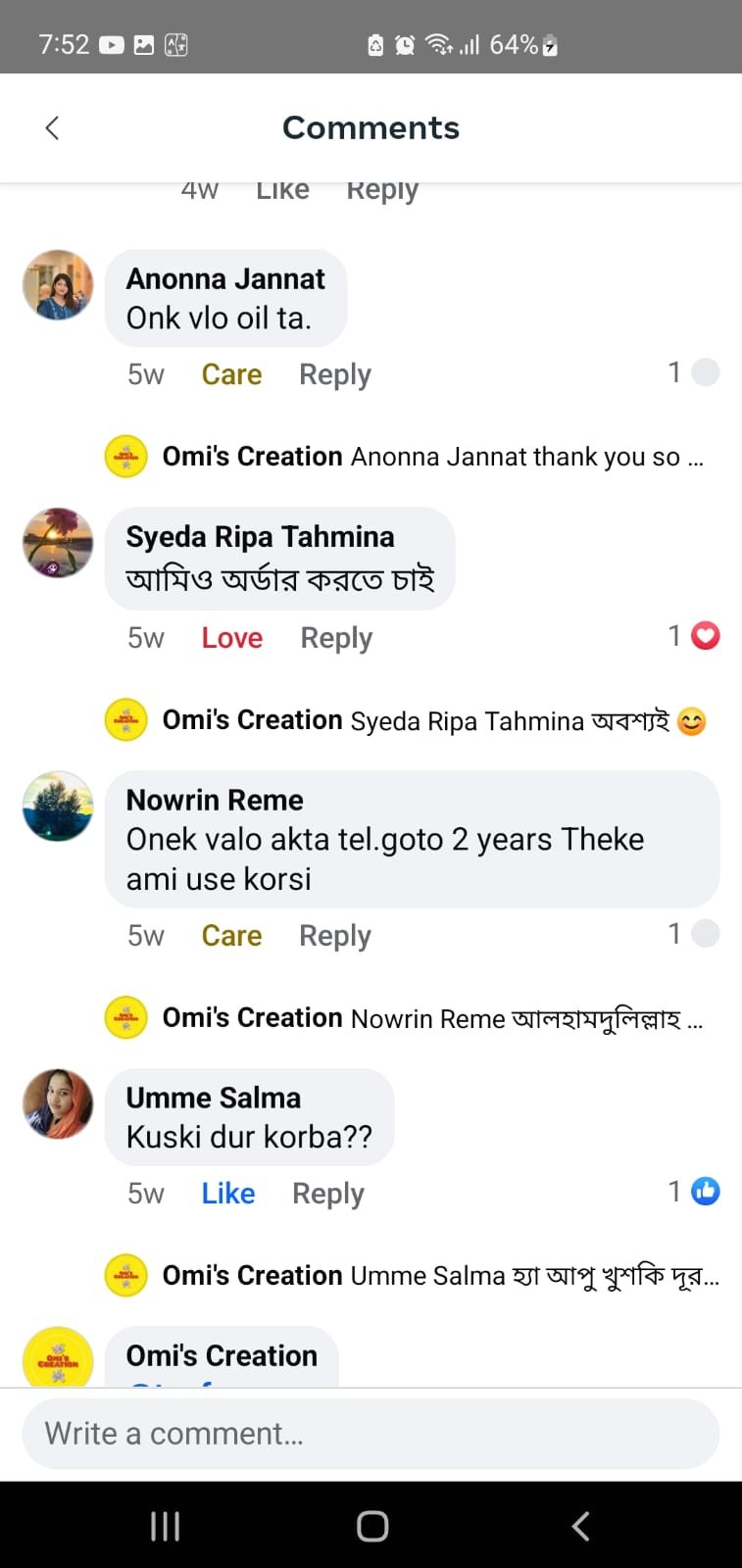
Task: Tap Love under Syeda Ripa Tahmina's comment
Action: tap(231, 638)
